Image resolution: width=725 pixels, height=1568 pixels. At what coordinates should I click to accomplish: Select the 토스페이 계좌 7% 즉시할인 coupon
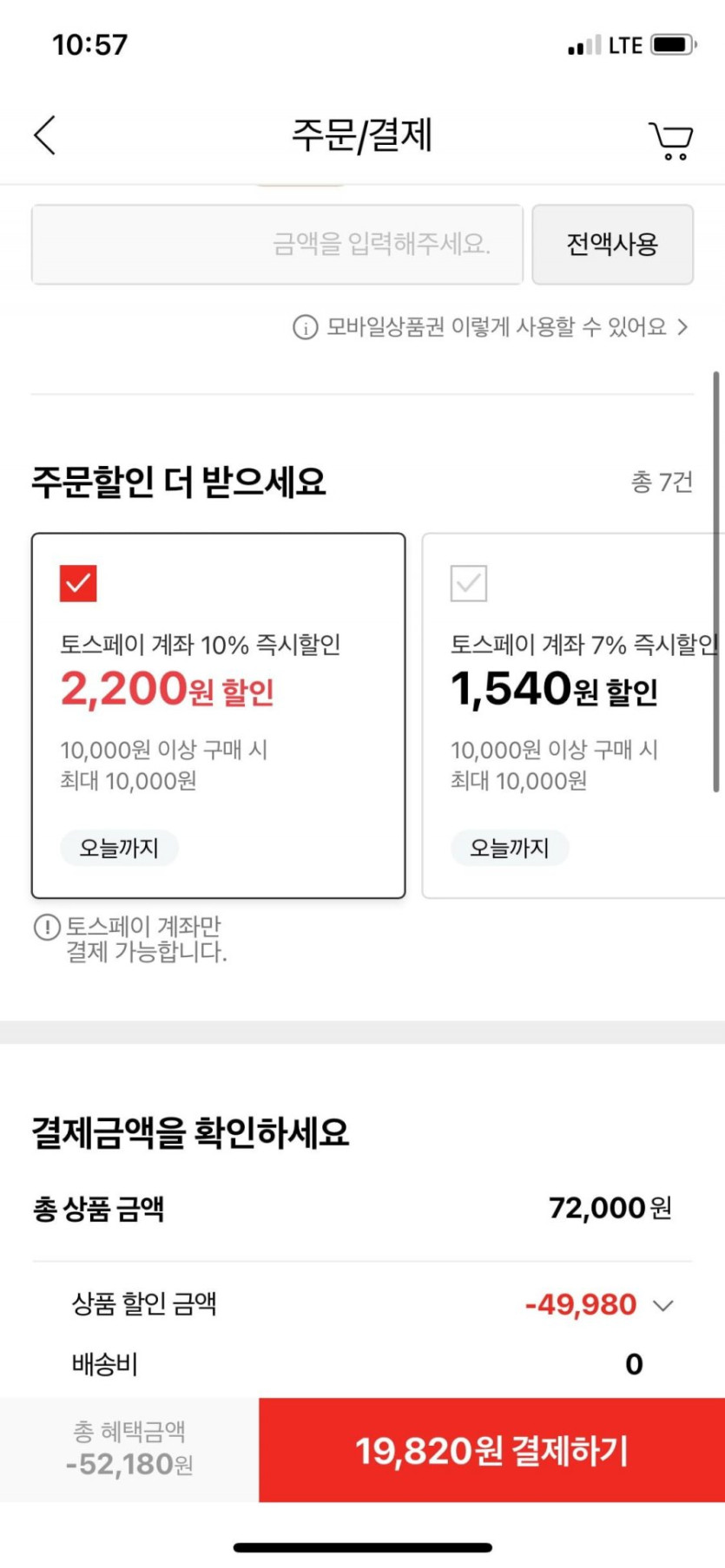[x=469, y=583]
